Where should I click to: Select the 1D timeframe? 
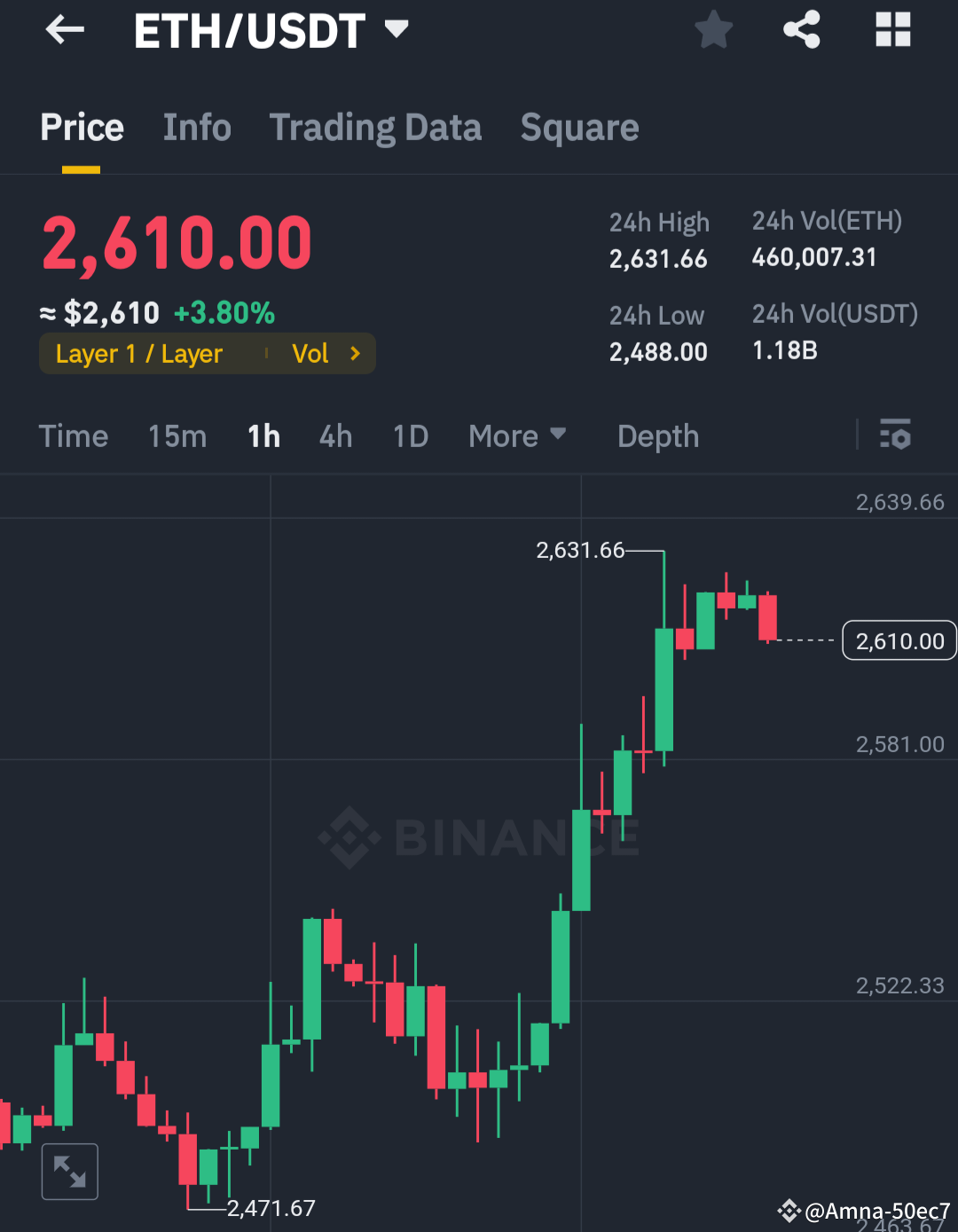(410, 436)
